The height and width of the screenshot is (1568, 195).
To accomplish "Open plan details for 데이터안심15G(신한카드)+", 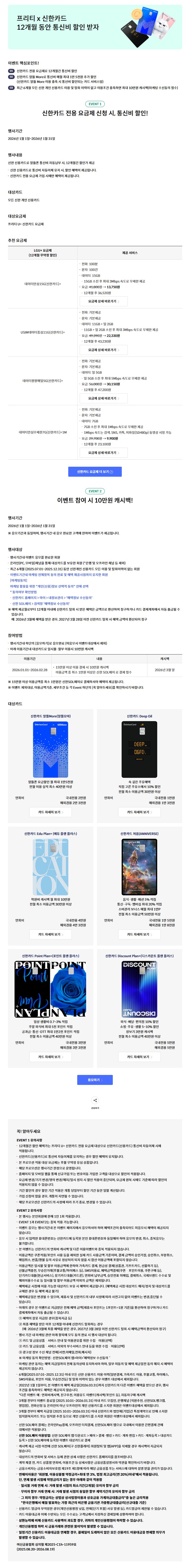I will pyautogui.click(x=104, y=301).
